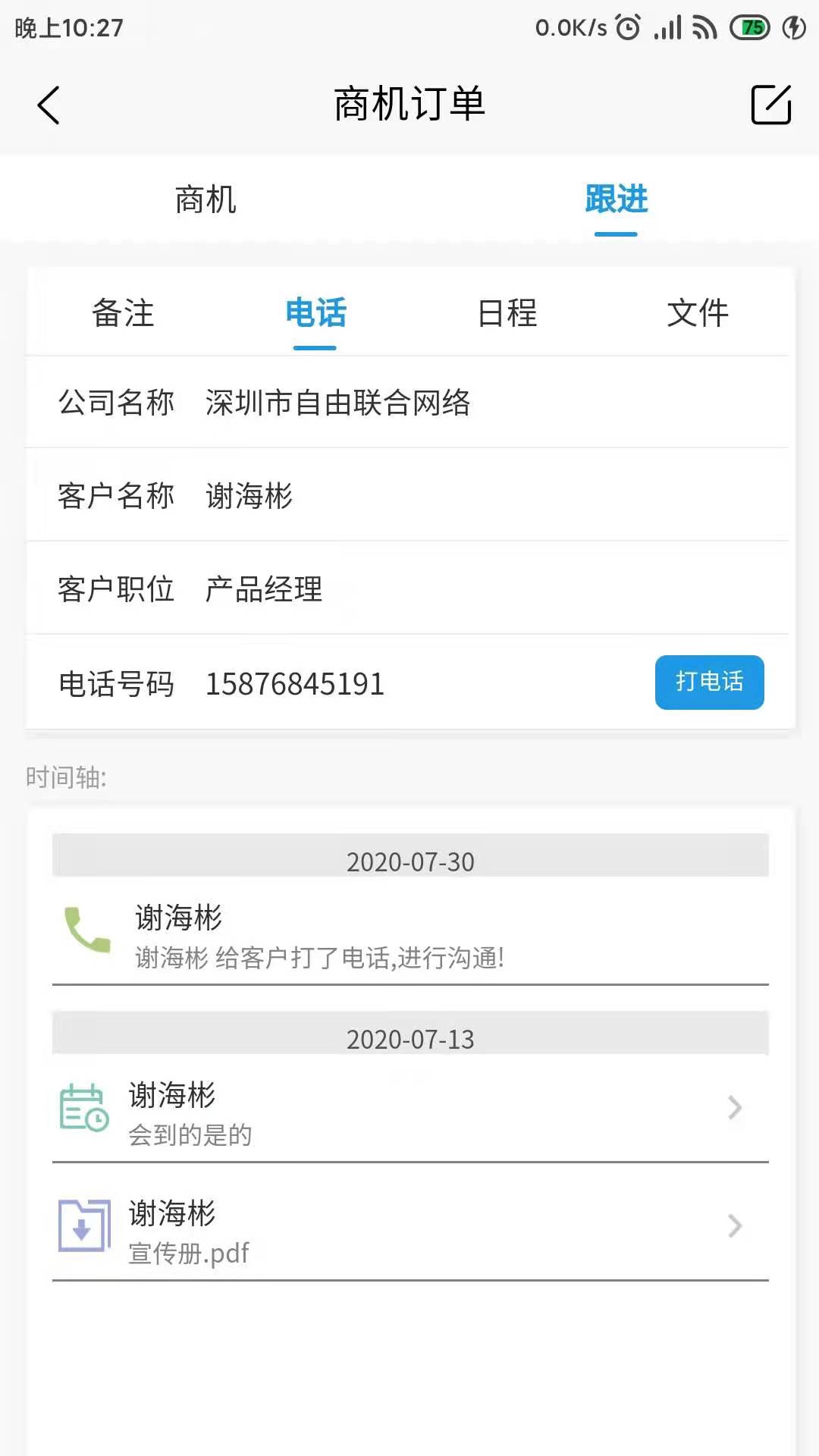Screen dimensions: 819x1456
Task: Switch to the 备注 sub-tab
Action: [x=123, y=313]
